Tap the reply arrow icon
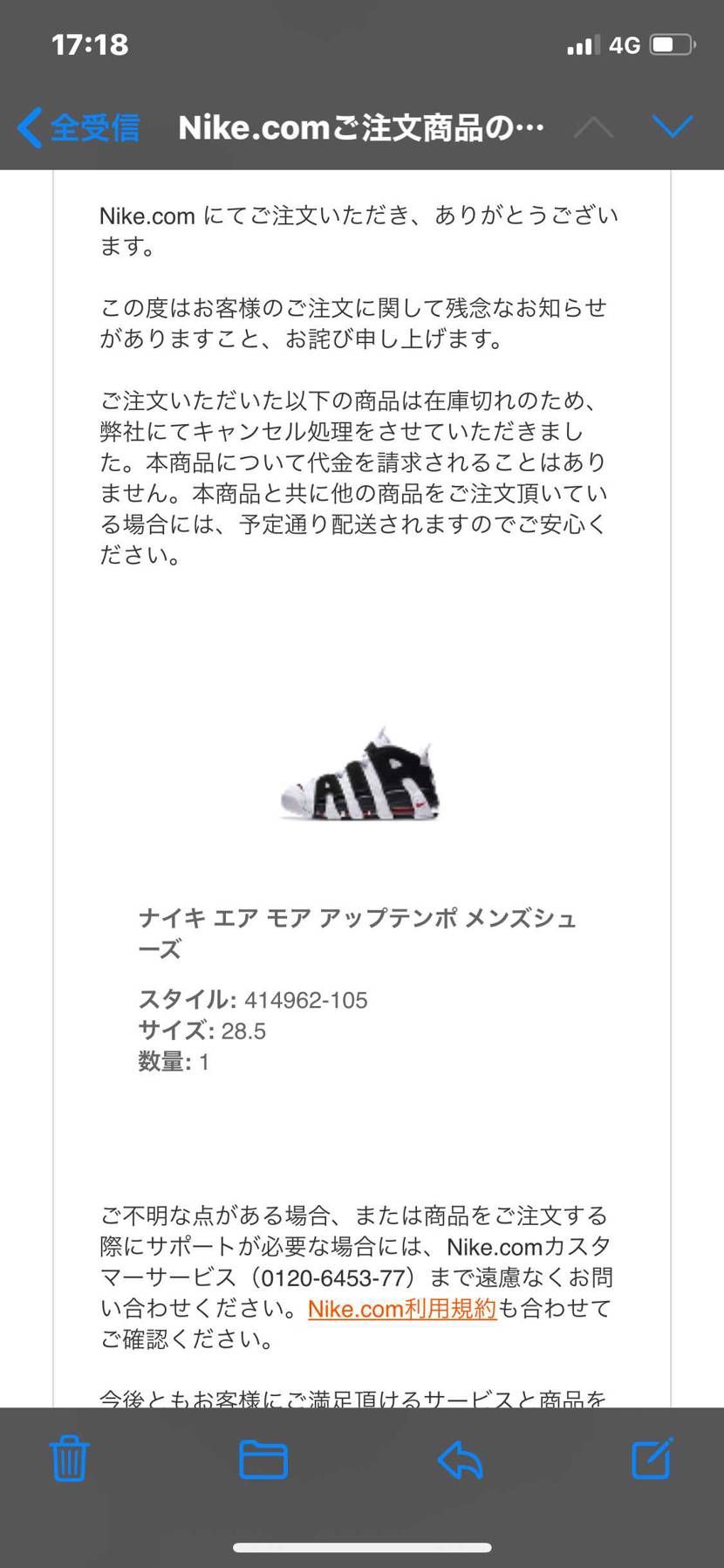 tap(461, 1460)
